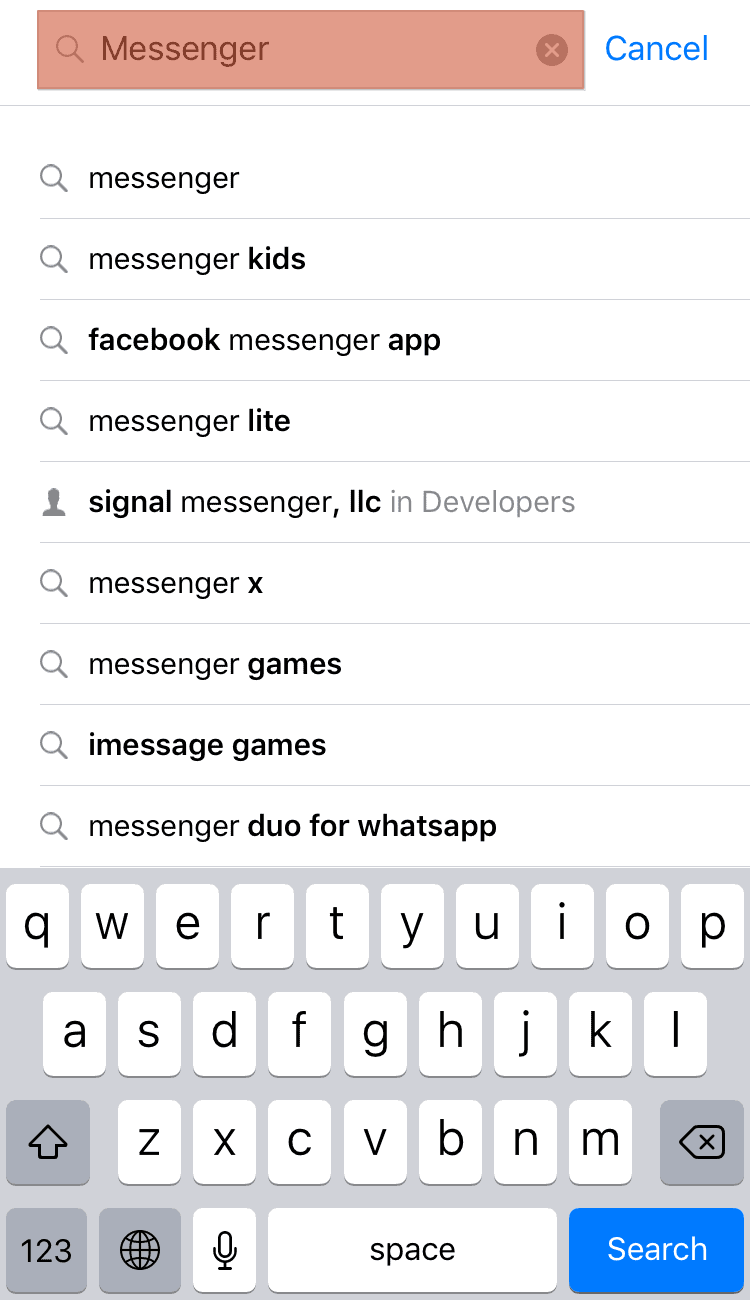Choose the "messenger kids" suggestion
The image size is (750, 1300).
pos(197,260)
